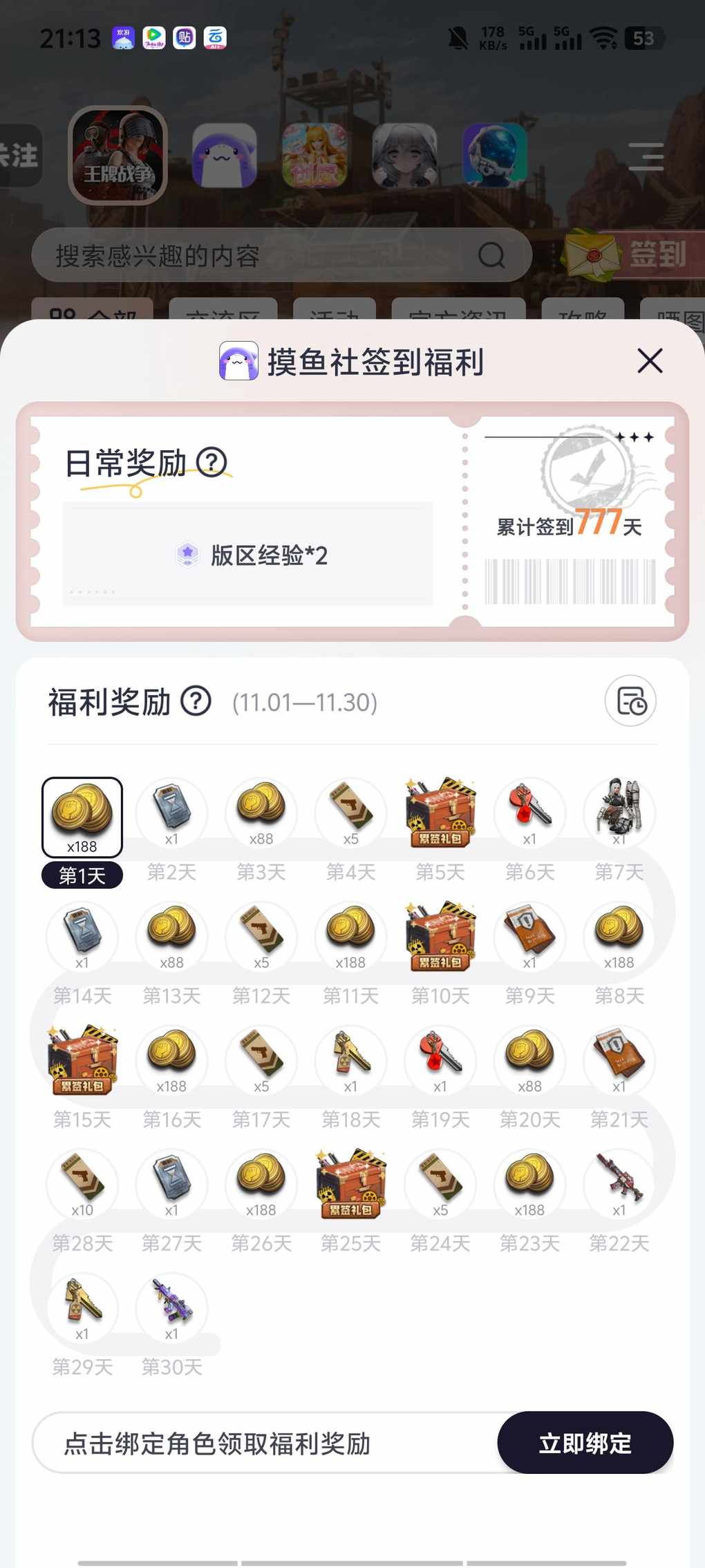Select the 第7天 character outfit reward
705x1568 pixels.
click(619, 811)
